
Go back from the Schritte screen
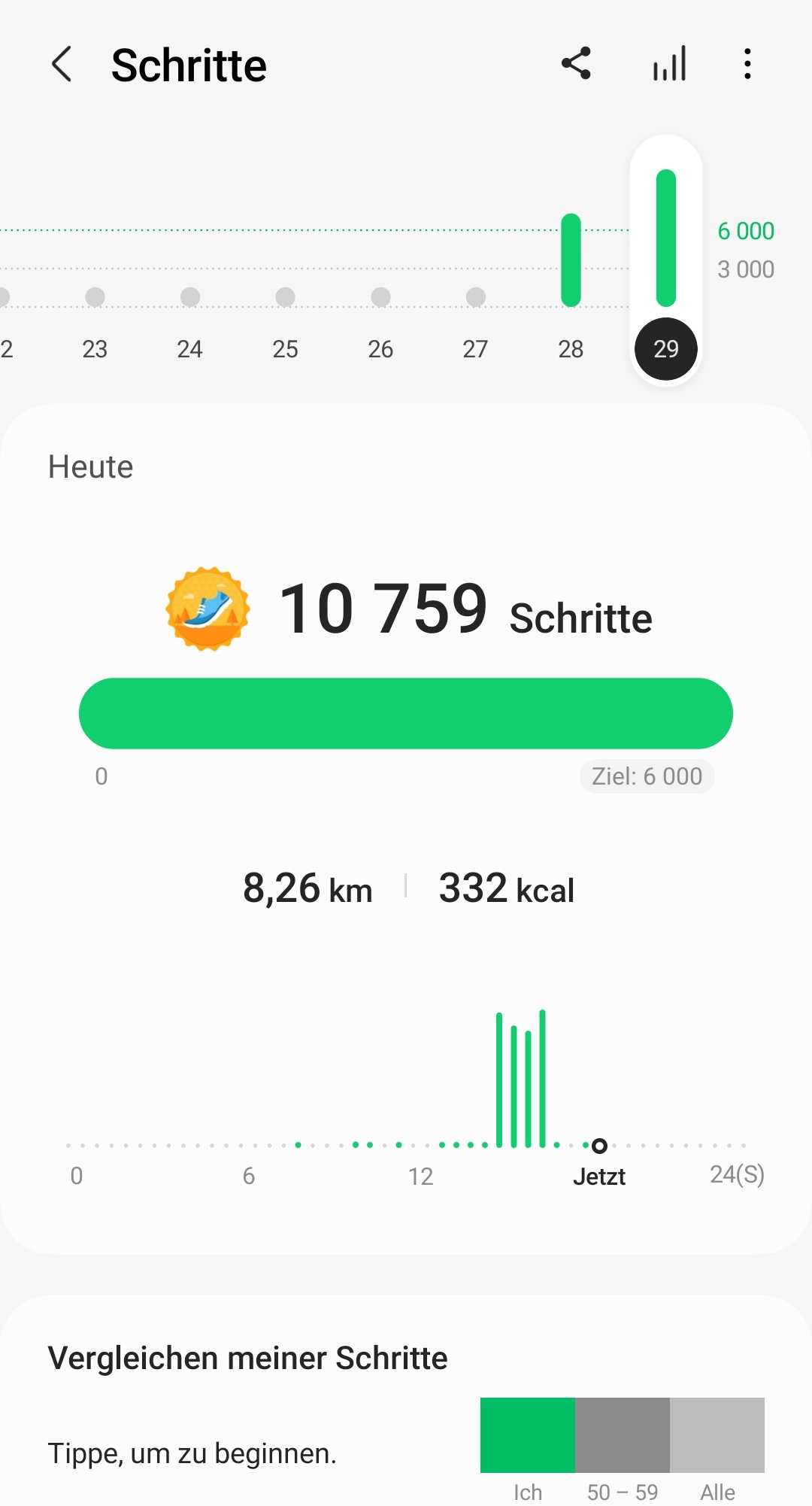coord(62,64)
